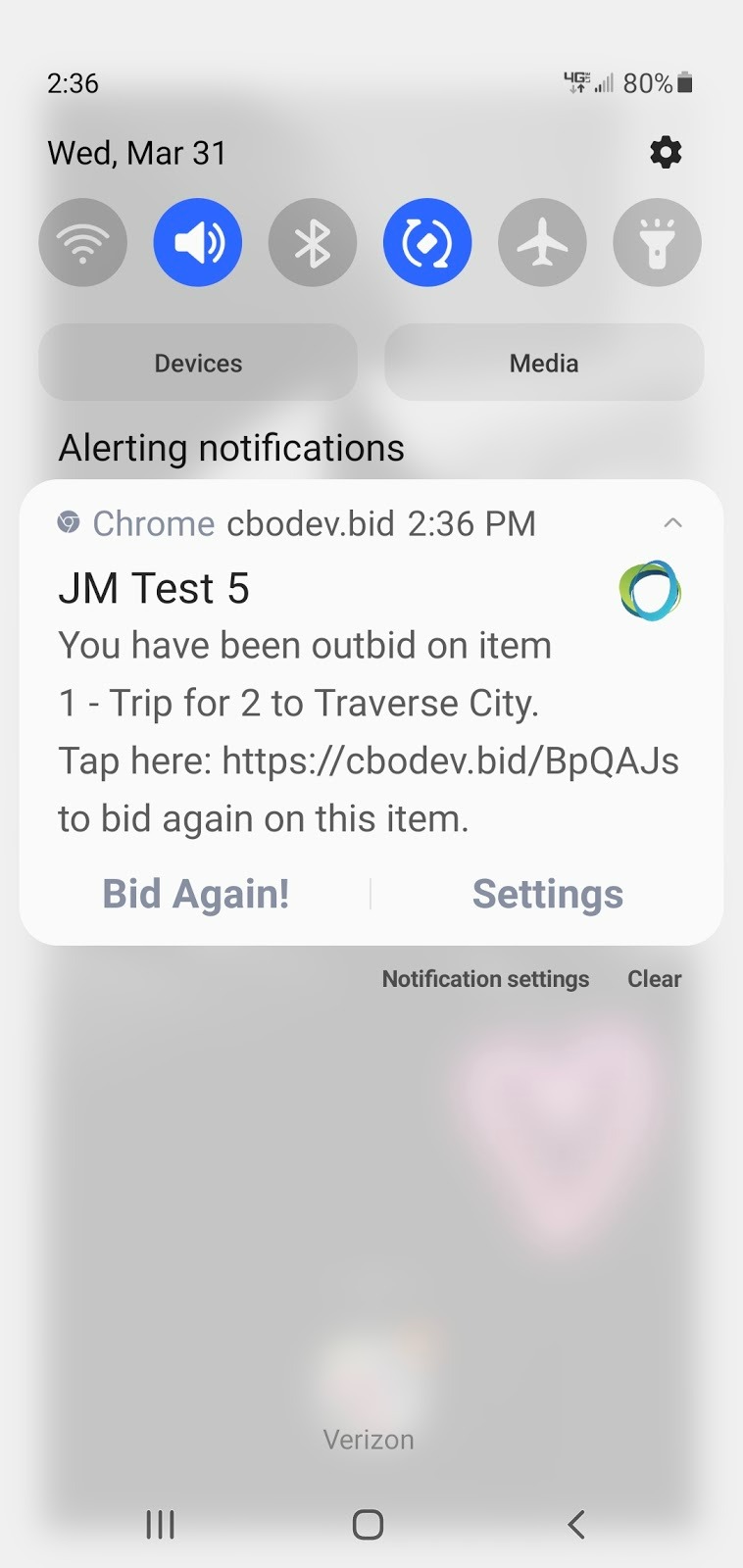The height and width of the screenshot is (1568, 743).
Task: Clear all notifications
Action: tap(654, 979)
